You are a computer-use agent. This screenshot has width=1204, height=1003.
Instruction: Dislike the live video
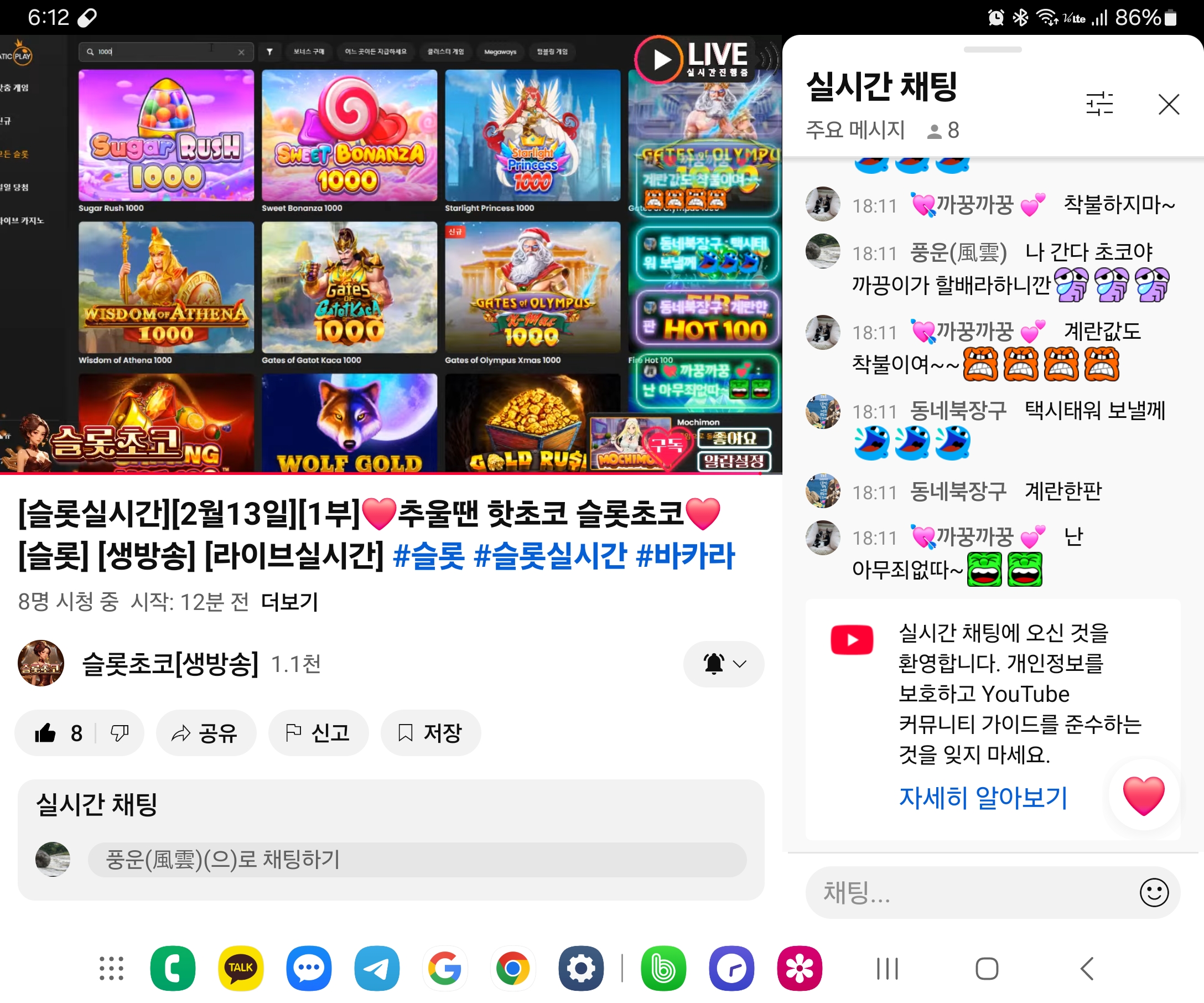click(x=120, y=733)
